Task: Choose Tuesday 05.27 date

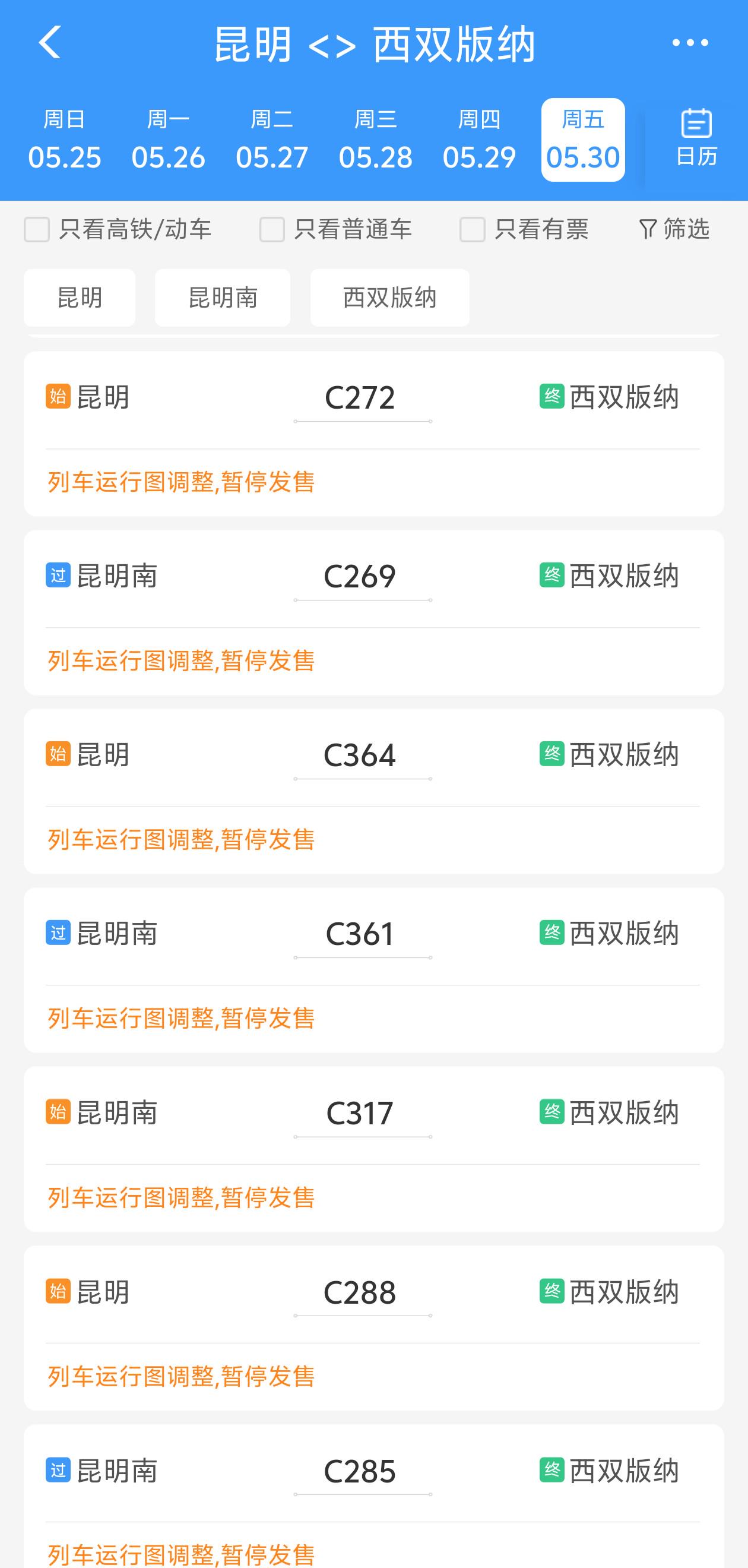Action: click(272, 140)
